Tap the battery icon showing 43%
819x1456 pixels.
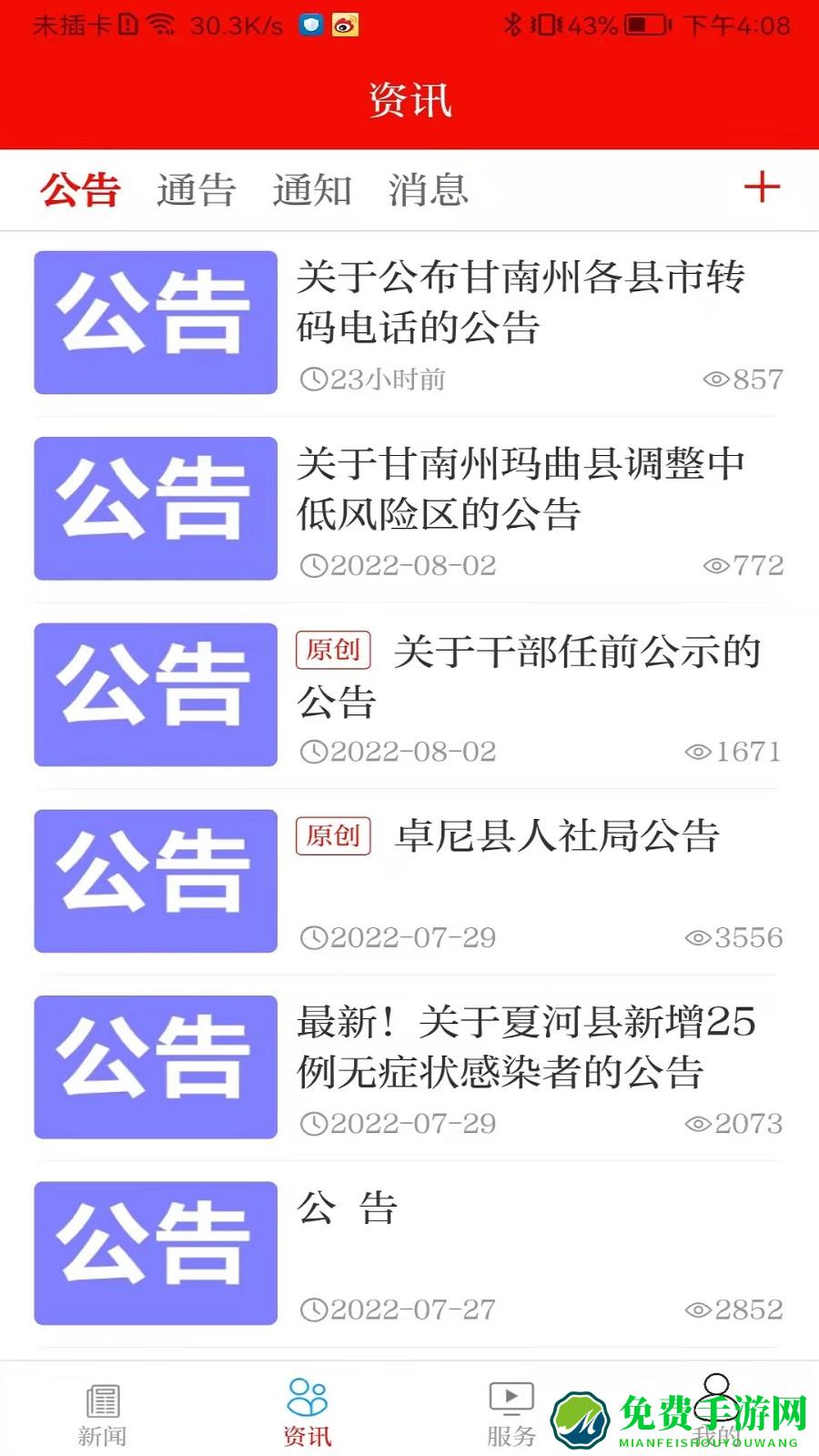[639, 25]
